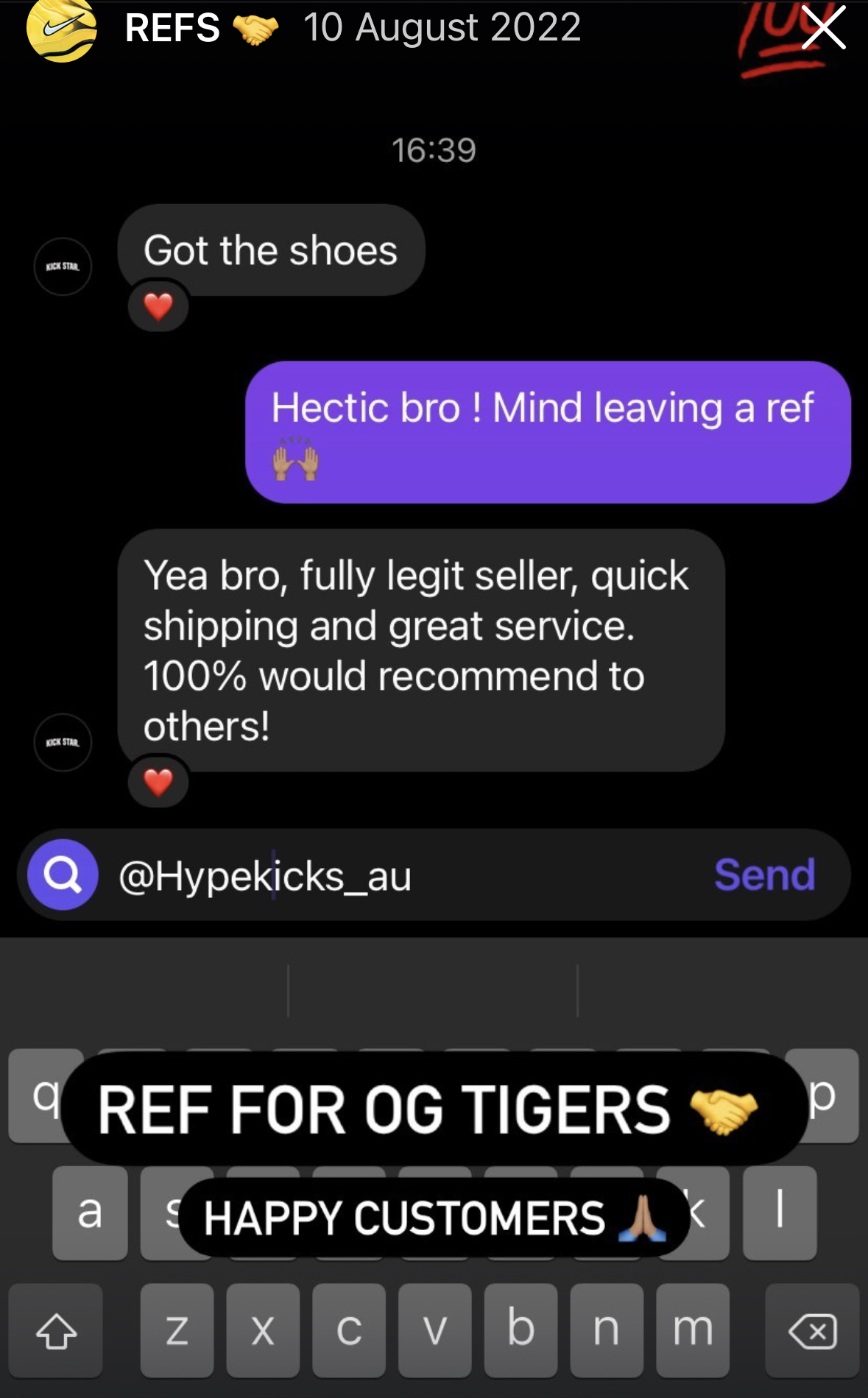868x1398 pixels.
Task: Select the Got the shoes message bubble
Action: (x=271, y=250)
